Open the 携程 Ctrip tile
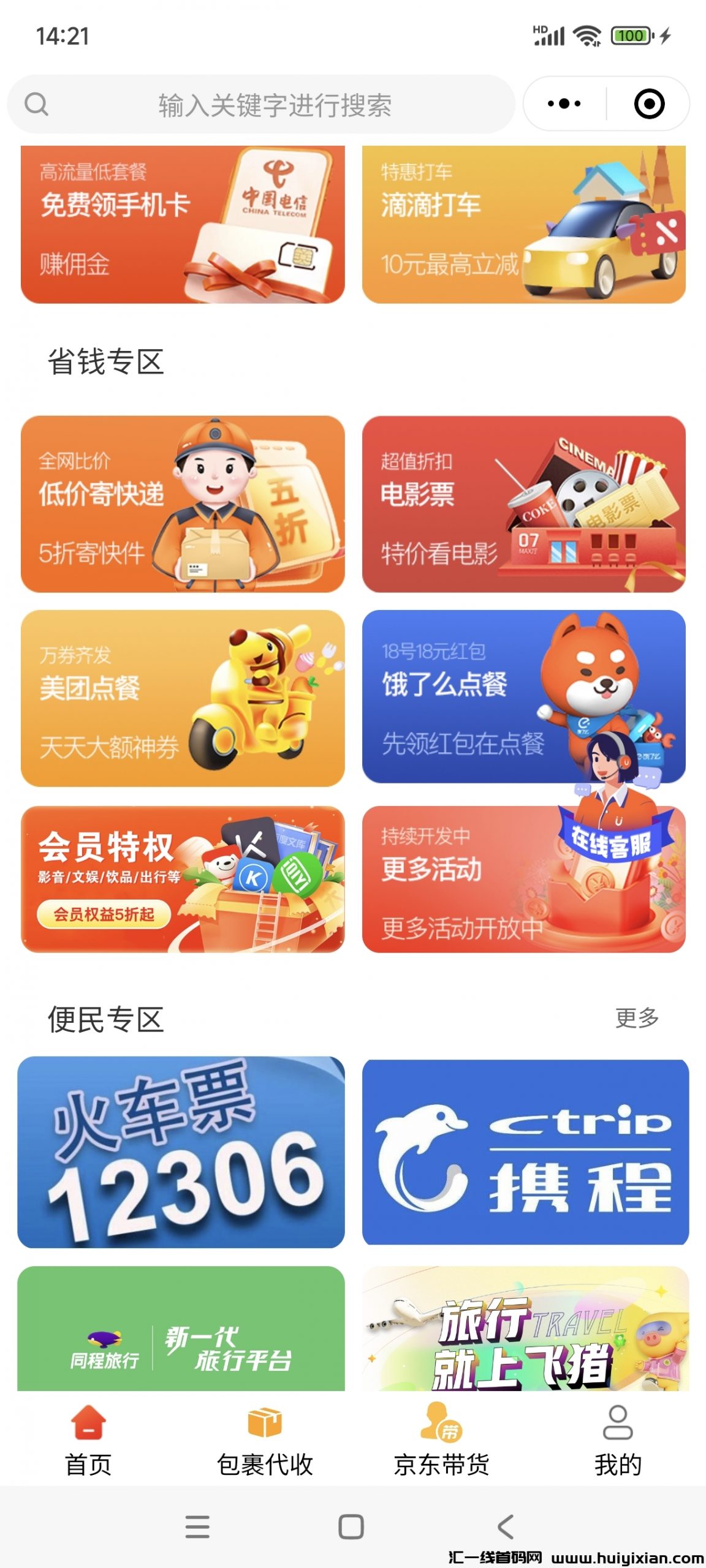Image resolution: width=706 pixels, height=1568 pixels. [x=525, y=1152]
